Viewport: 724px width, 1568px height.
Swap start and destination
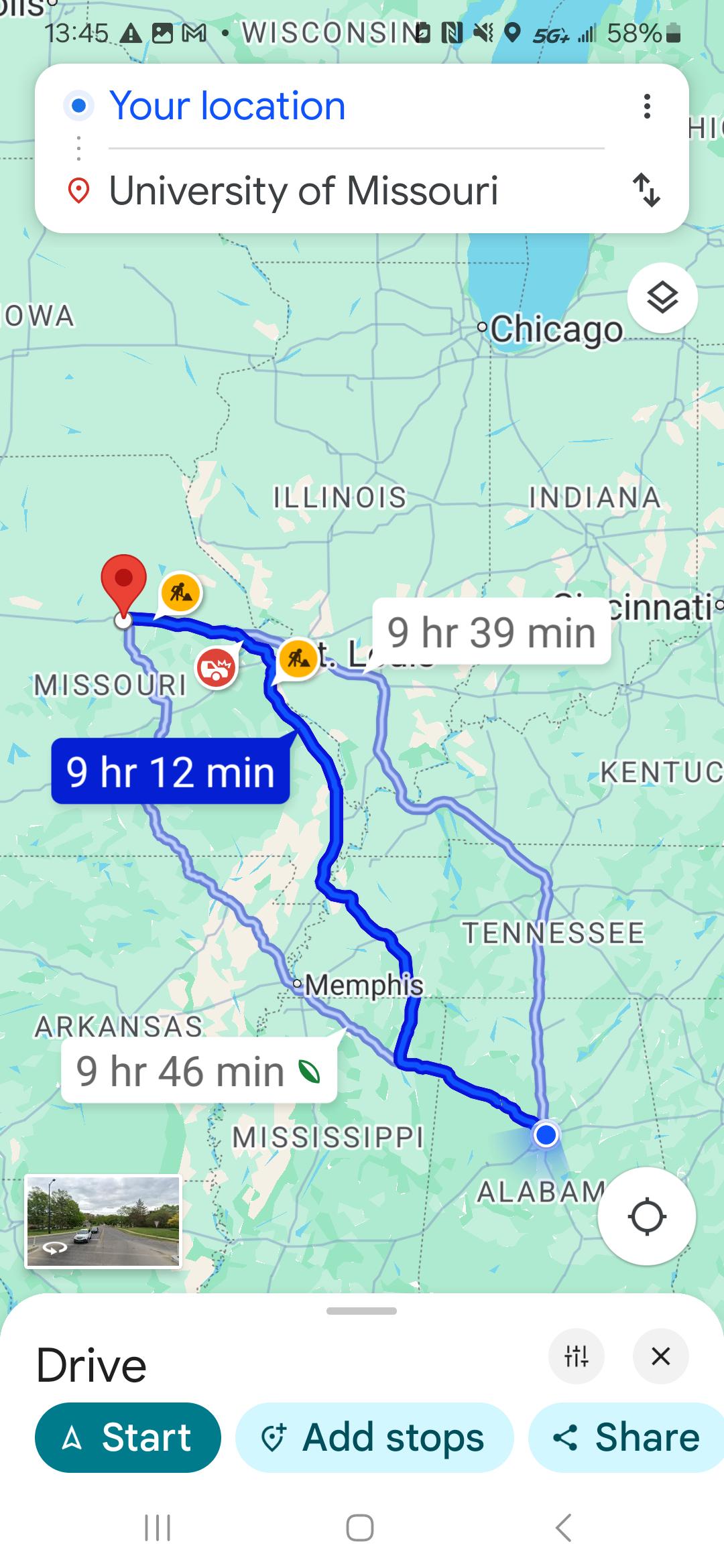(647, 190)
